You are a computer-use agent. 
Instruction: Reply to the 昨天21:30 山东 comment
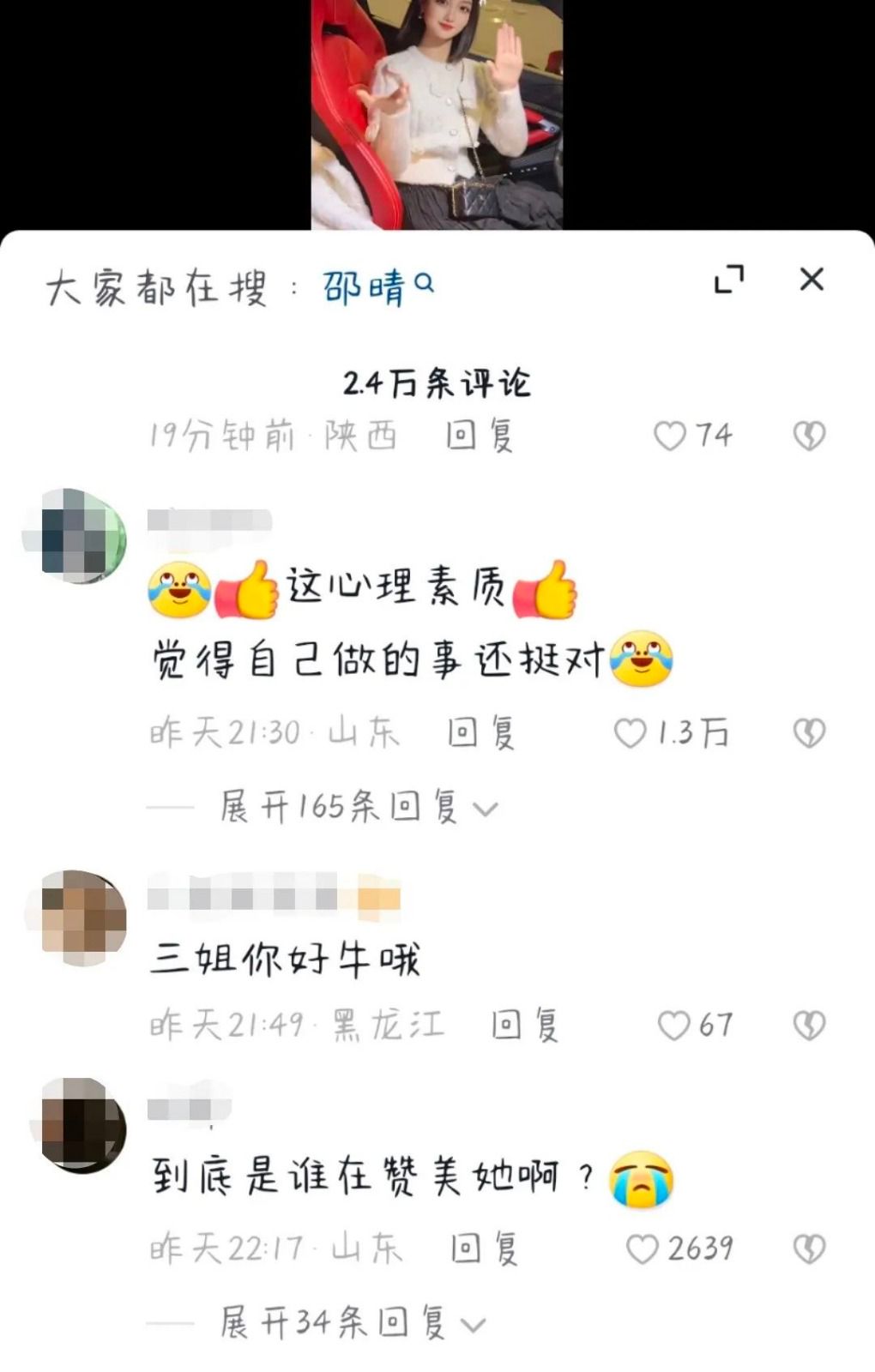pyautogui.click(x=480, y=733)
